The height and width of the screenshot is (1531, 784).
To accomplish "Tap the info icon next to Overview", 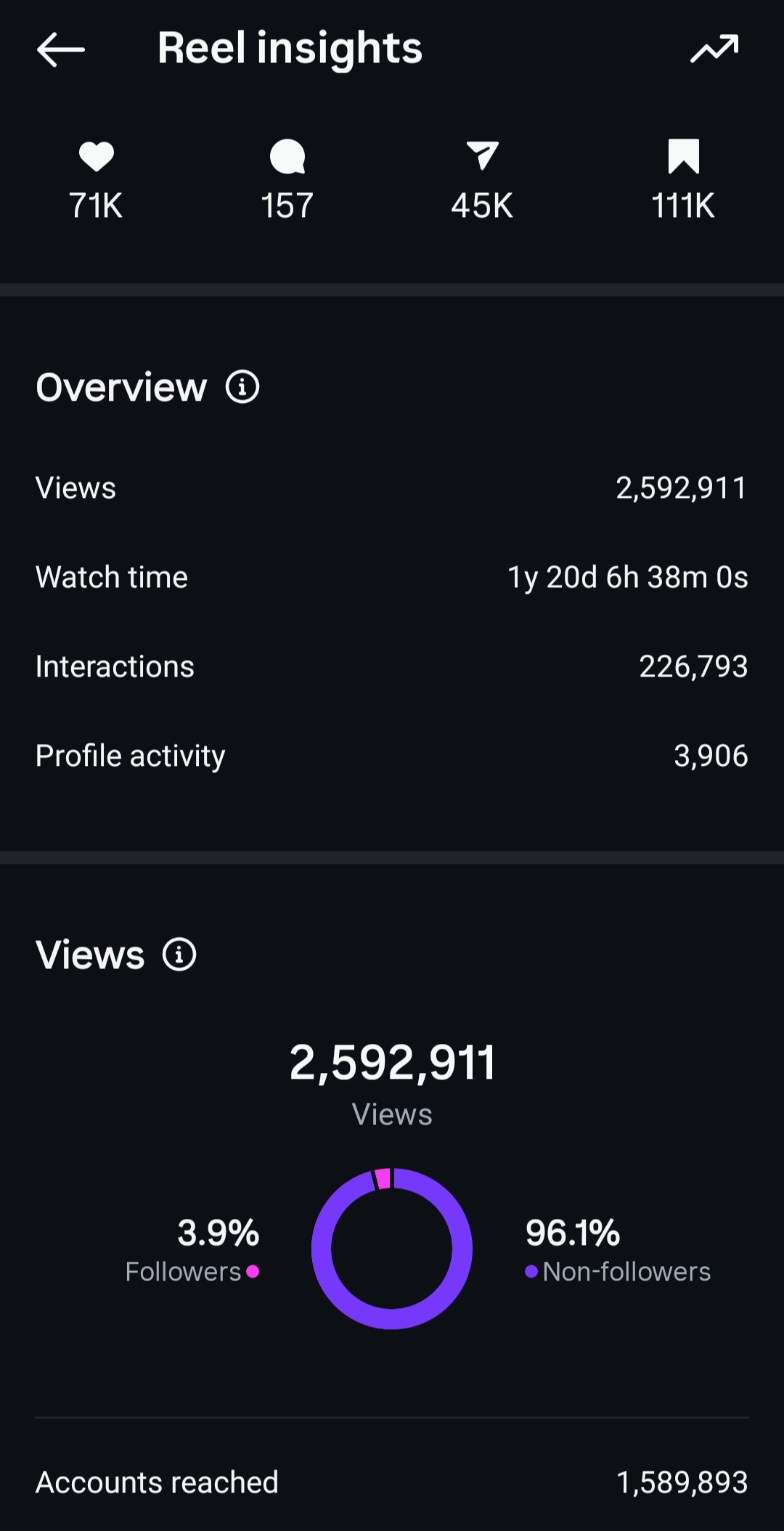I will [242, 387].
